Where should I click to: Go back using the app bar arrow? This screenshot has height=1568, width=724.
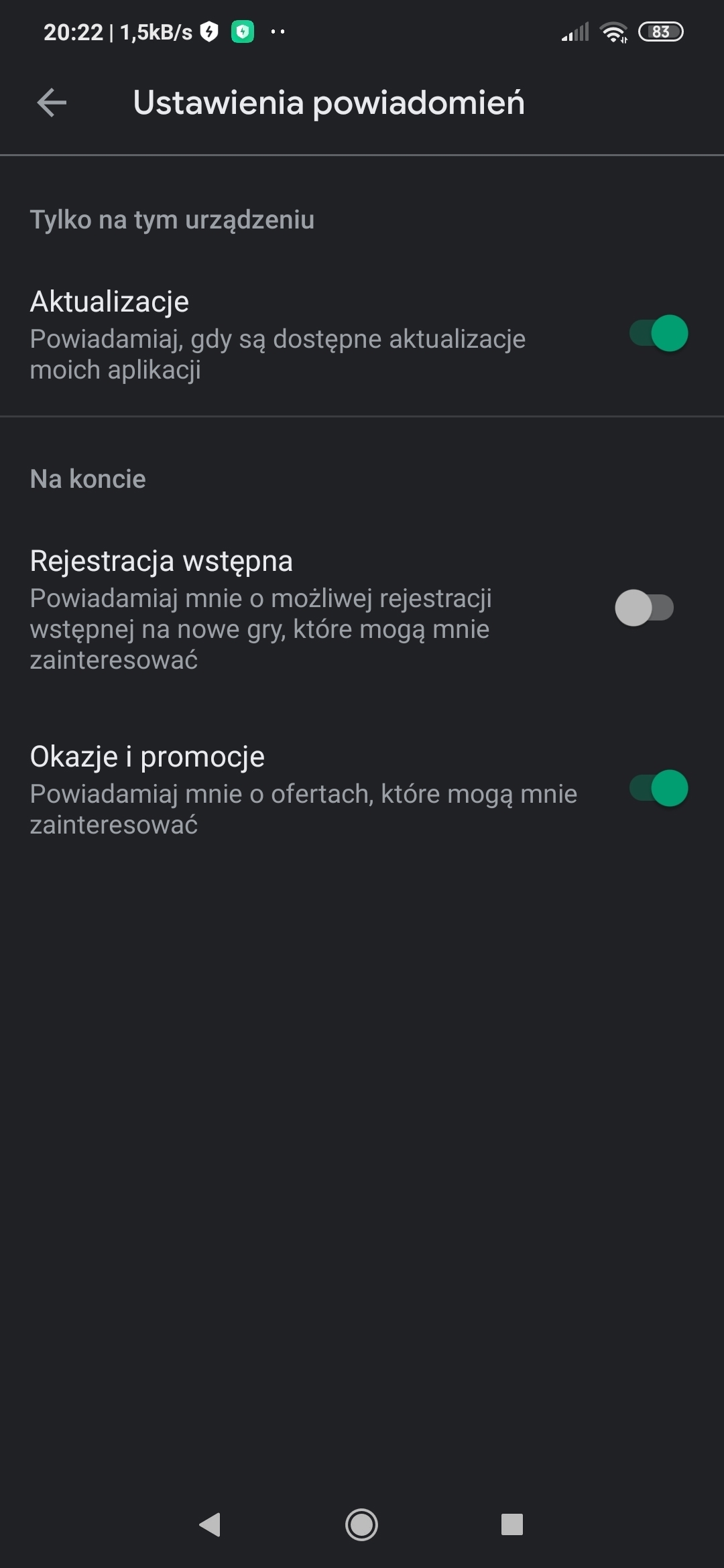click(52, 103)
